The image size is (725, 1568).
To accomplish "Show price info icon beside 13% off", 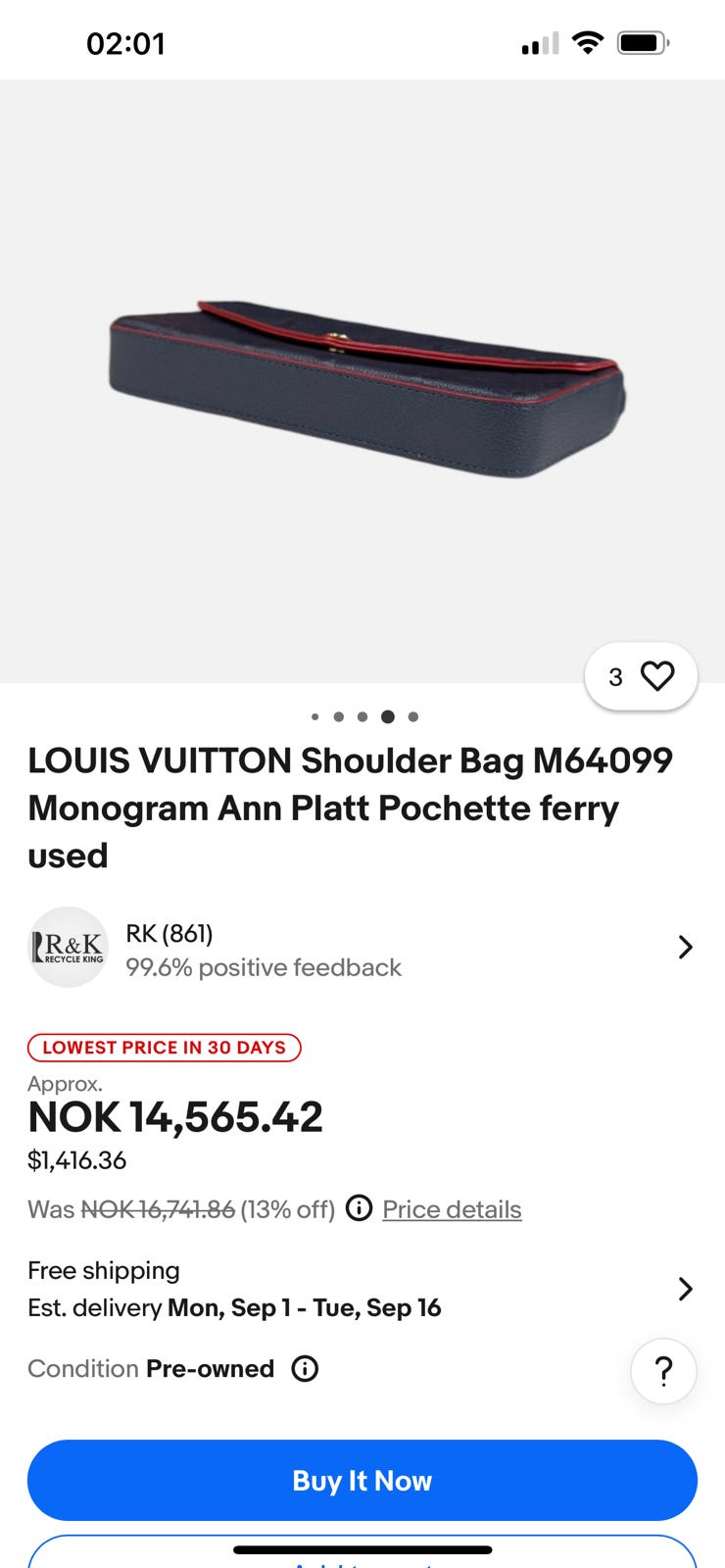I will coord(360,1208).
